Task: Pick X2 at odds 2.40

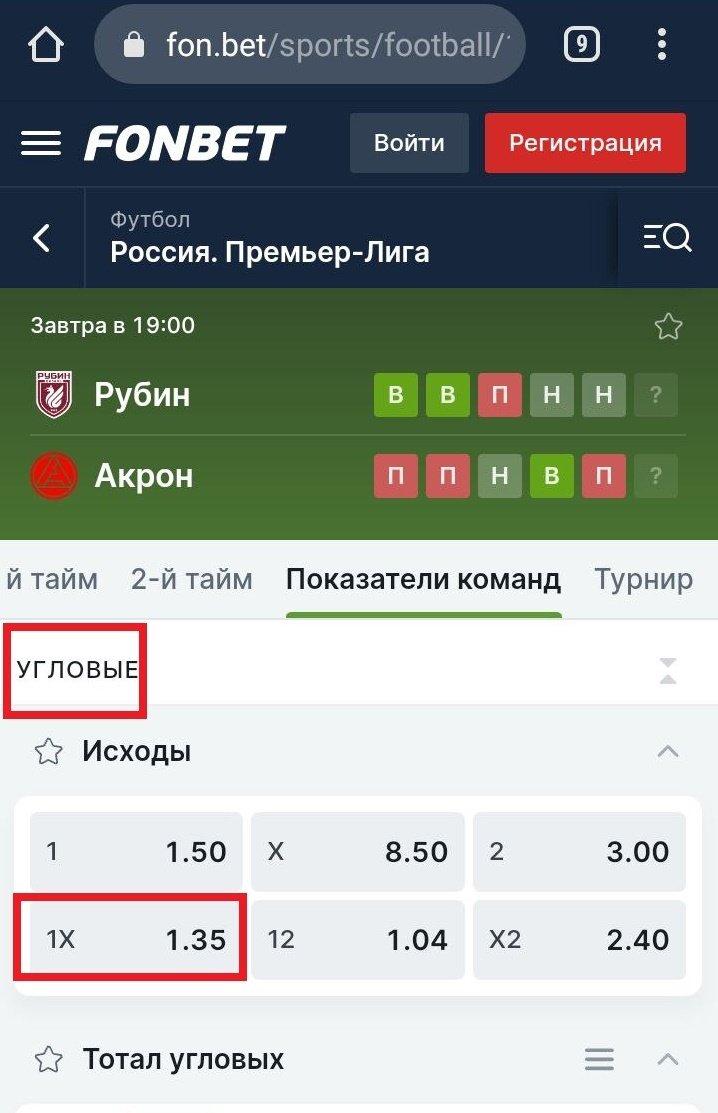Action: tap(579, 939)
